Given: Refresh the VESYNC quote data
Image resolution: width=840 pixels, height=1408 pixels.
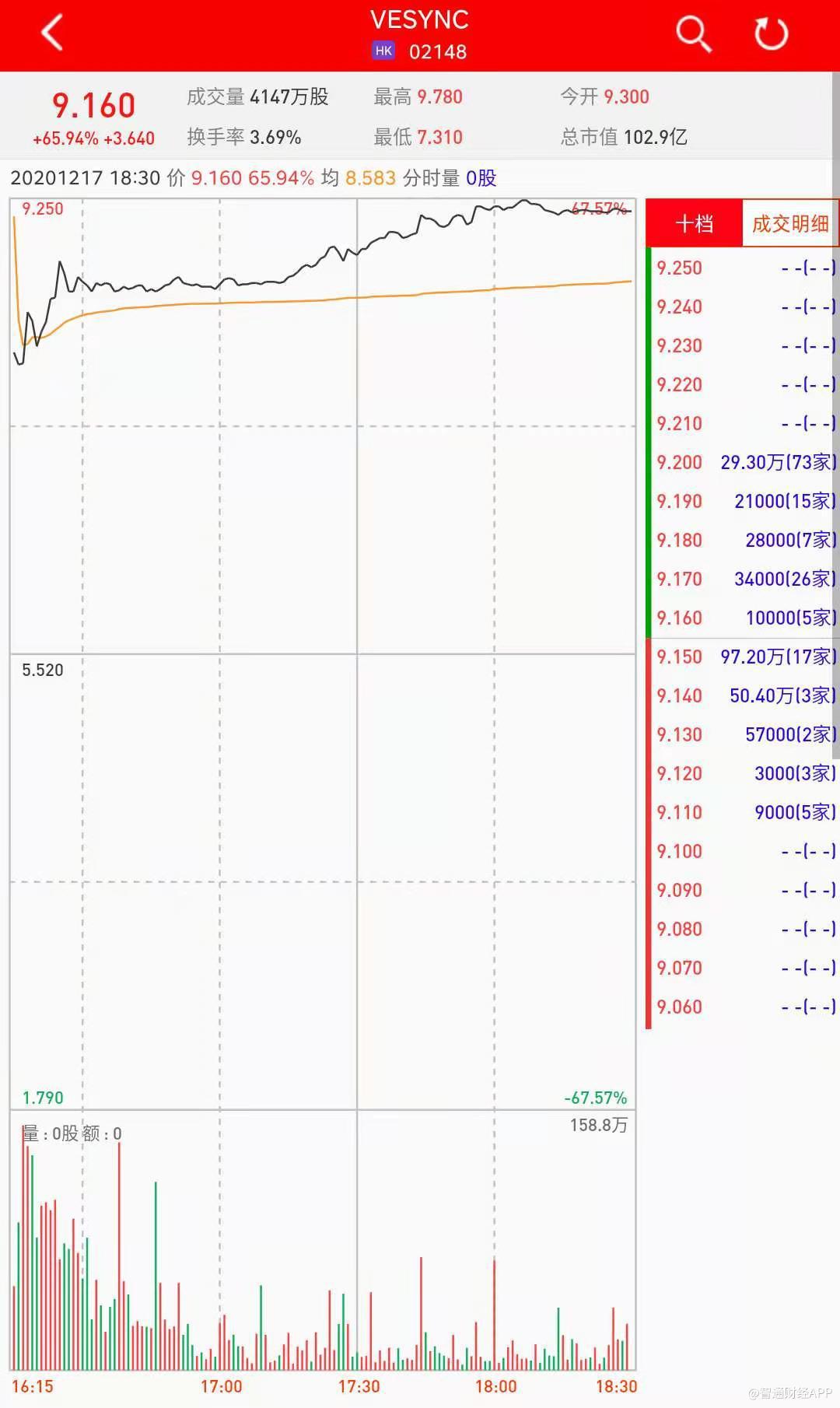Looking at the screenshot, I should pyautogui.click(x=771, y=34).
